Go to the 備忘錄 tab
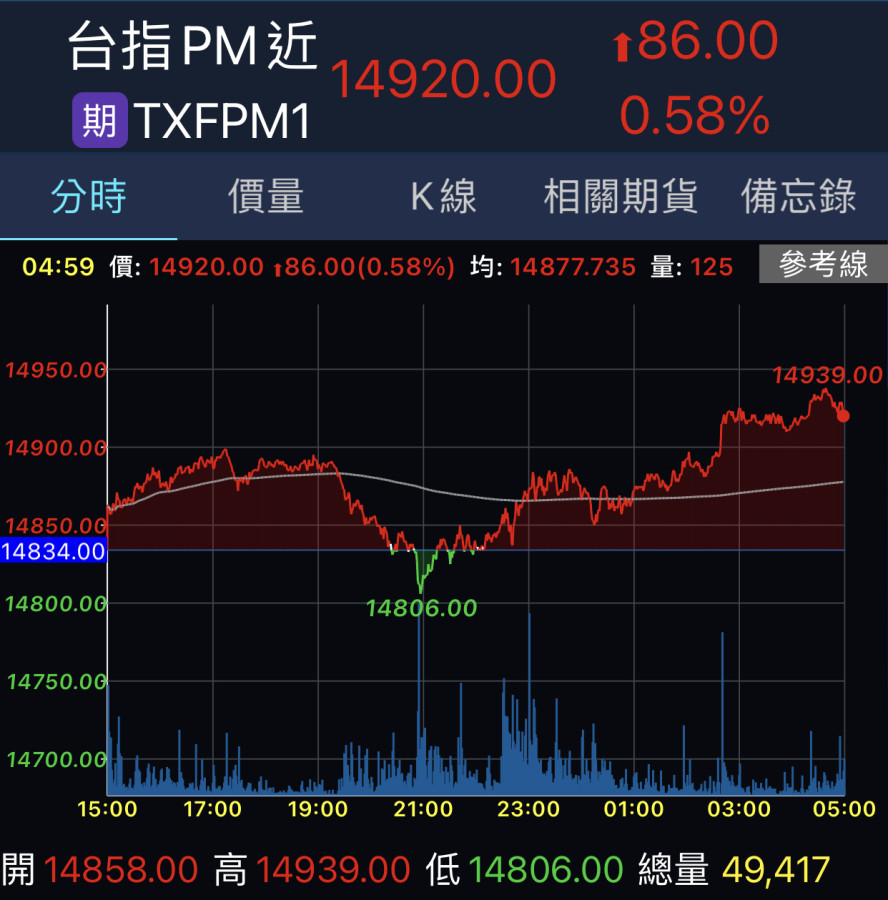This screenshot has height=900, width=888. click(798, 197)
